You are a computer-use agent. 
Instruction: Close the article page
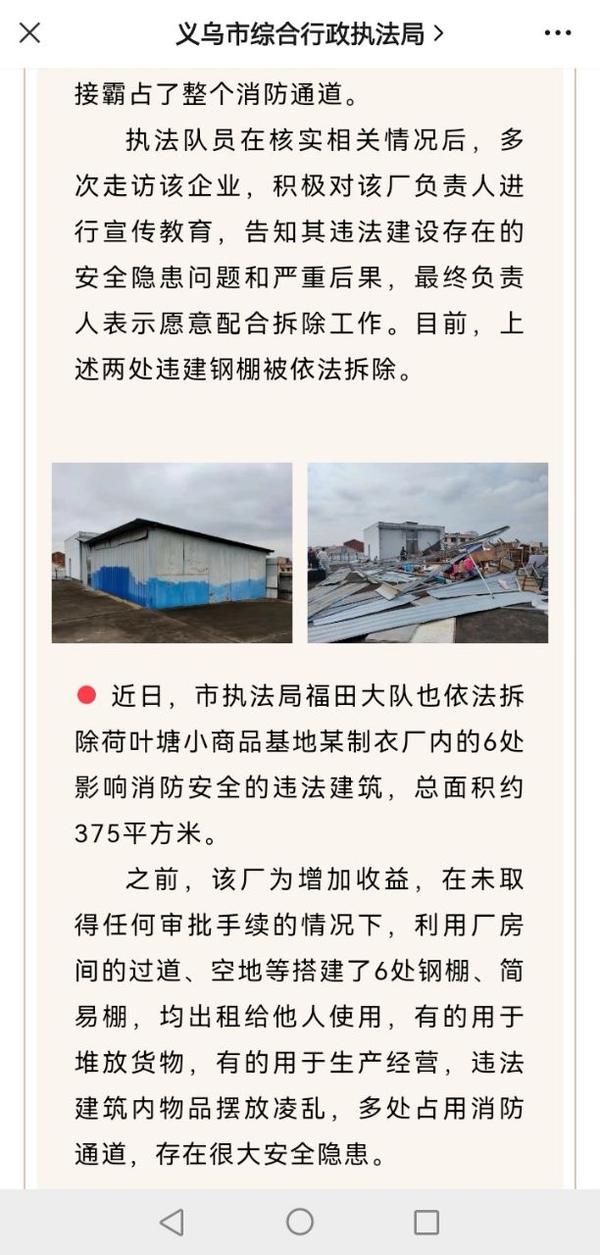(x=30, y=33)
